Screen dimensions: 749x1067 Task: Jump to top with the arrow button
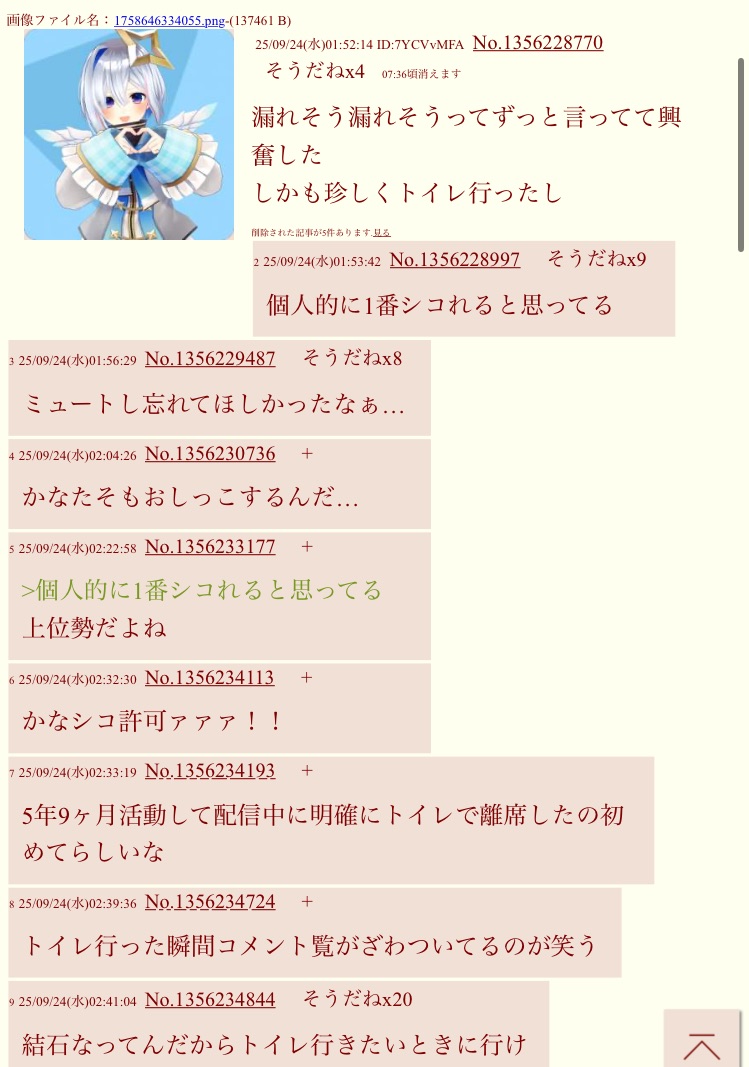[702, 1043]
